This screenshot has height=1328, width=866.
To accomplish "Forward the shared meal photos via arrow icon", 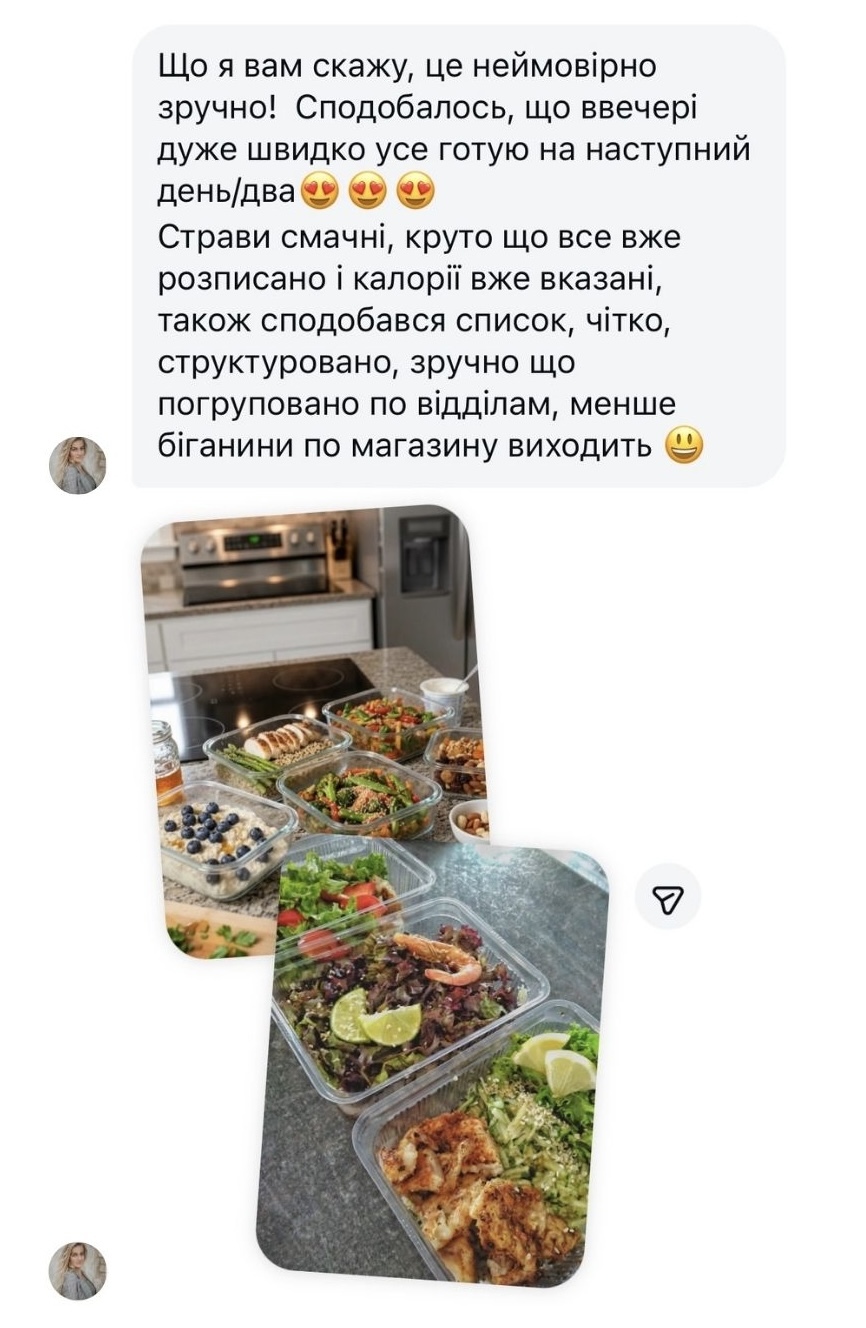I will [668, 896].
